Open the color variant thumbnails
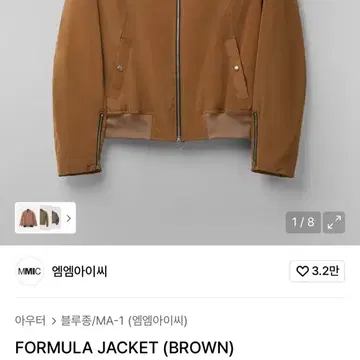The height and width of the screenshot is (360, 360). [45, 218]
